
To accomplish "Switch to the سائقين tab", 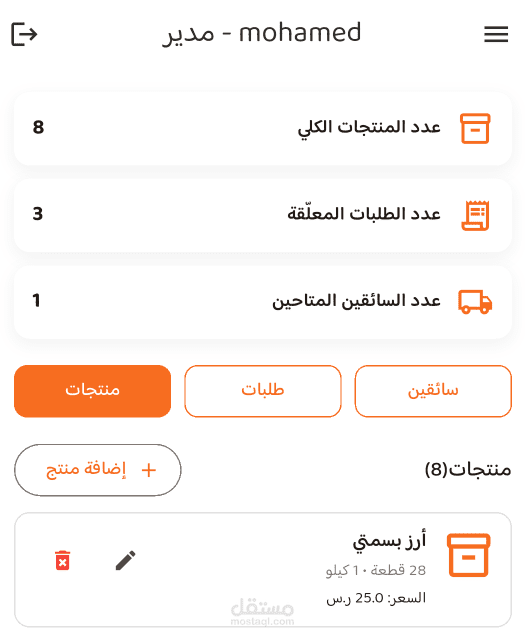I will 433,391.
